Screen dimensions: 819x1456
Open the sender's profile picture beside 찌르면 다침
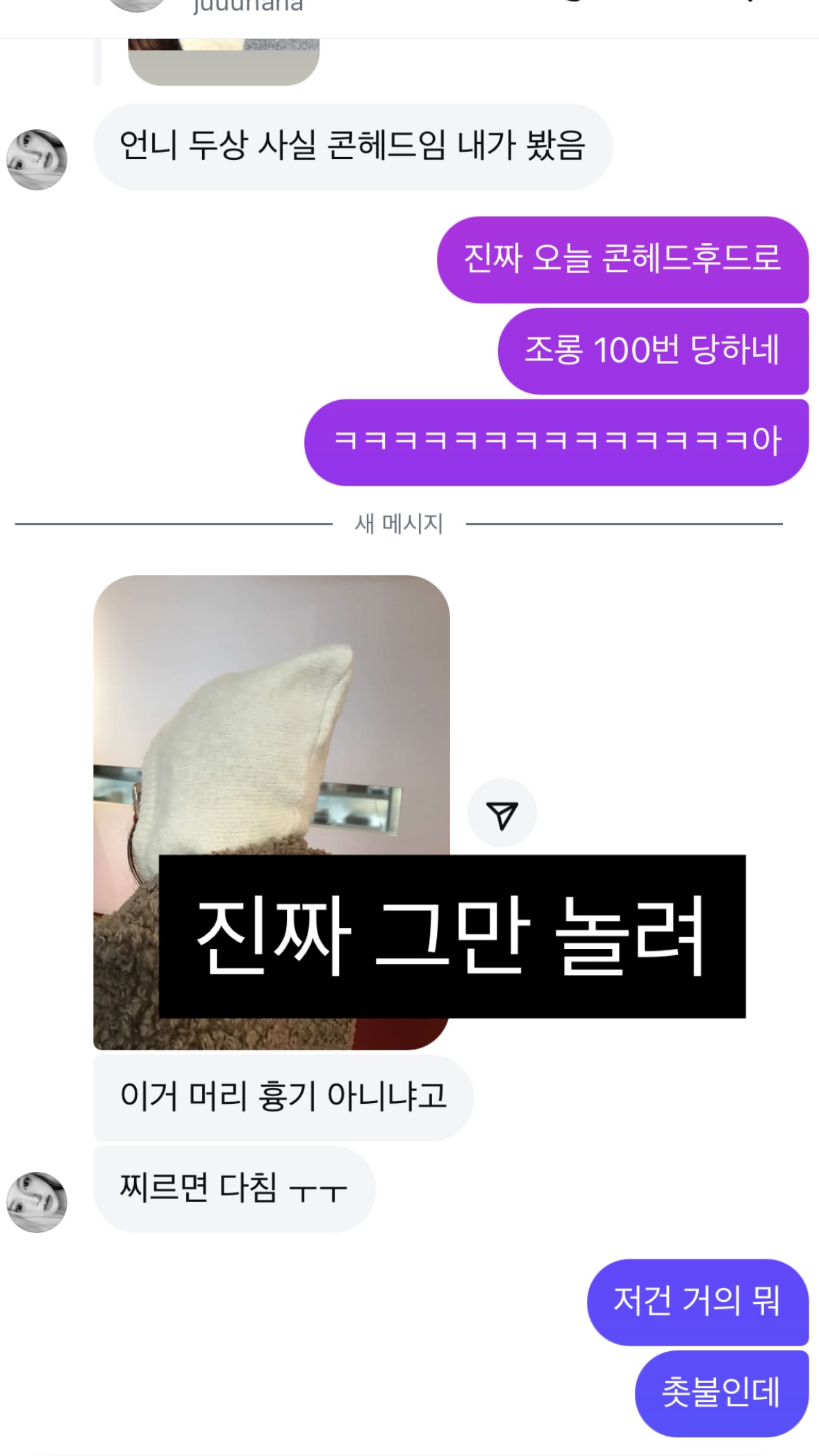(x=37, y=1202)
